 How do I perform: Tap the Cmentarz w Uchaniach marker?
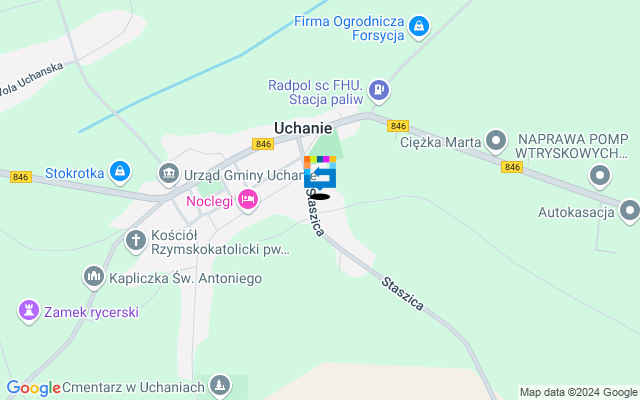point(220,385)
